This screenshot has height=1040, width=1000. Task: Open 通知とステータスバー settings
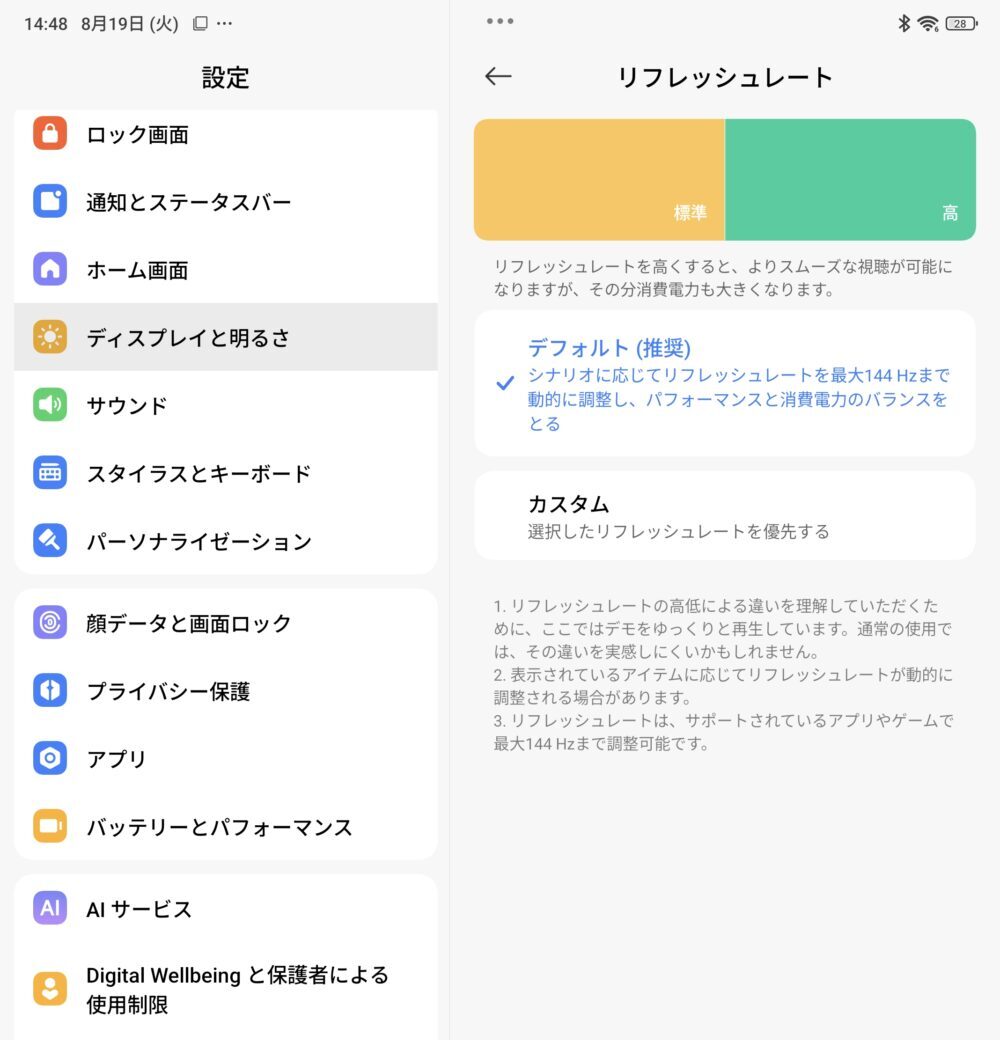click(x=225, y=202)
